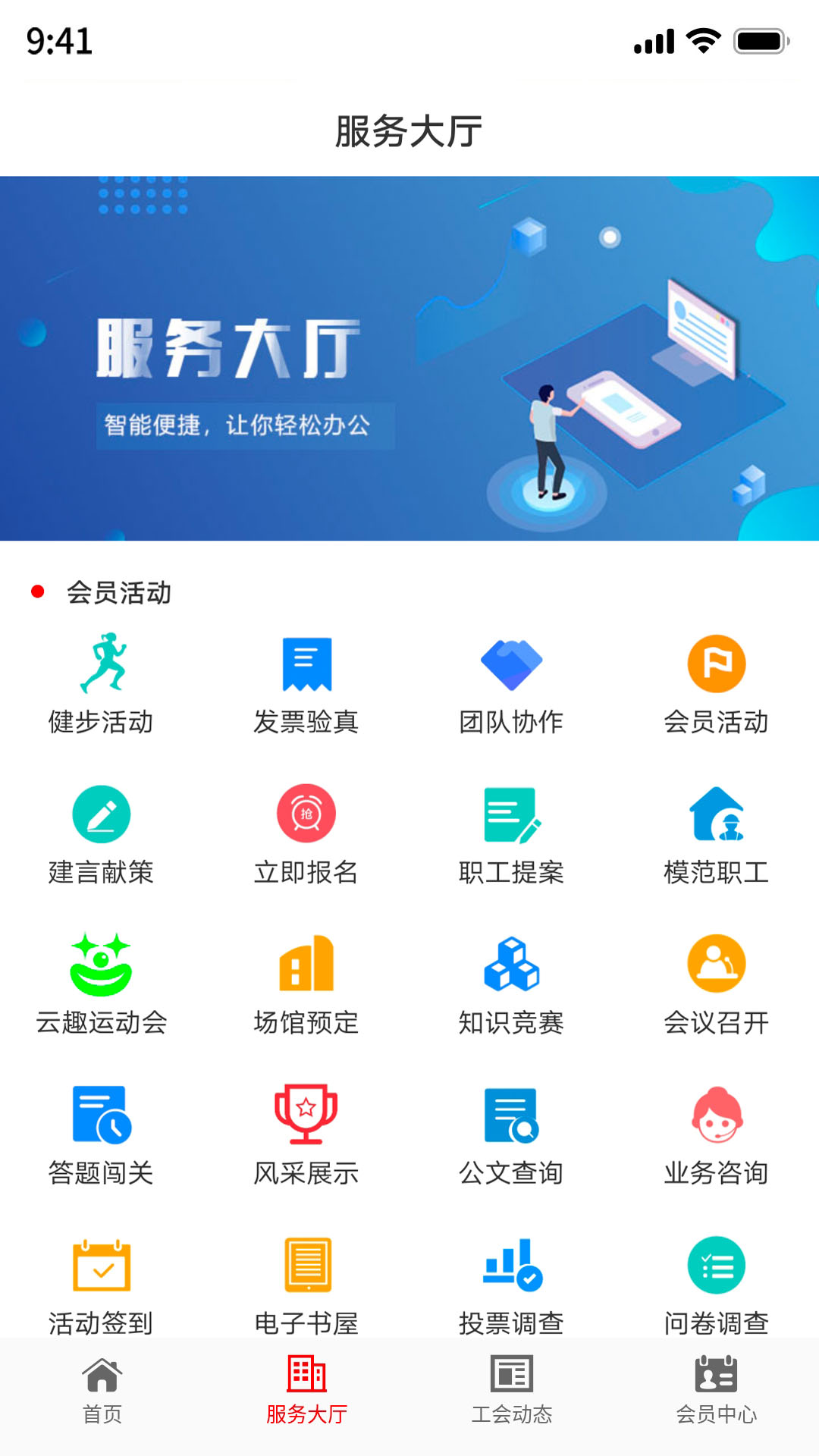This screenshot has width=819, height=1456.
Task: Open 健步活动 walking activity
Action: point(102,683)
